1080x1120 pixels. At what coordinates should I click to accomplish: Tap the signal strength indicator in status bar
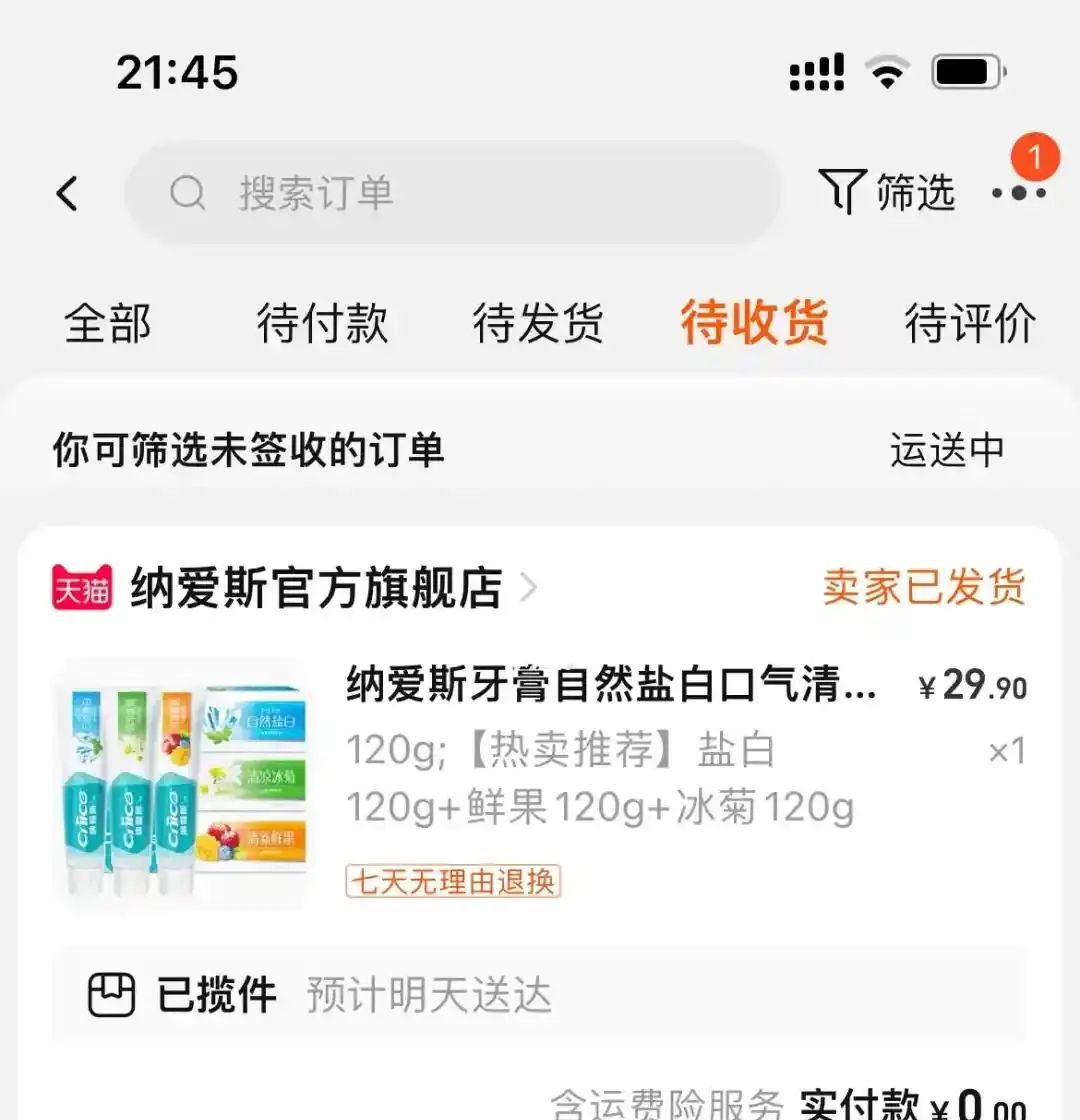(816, 72)
